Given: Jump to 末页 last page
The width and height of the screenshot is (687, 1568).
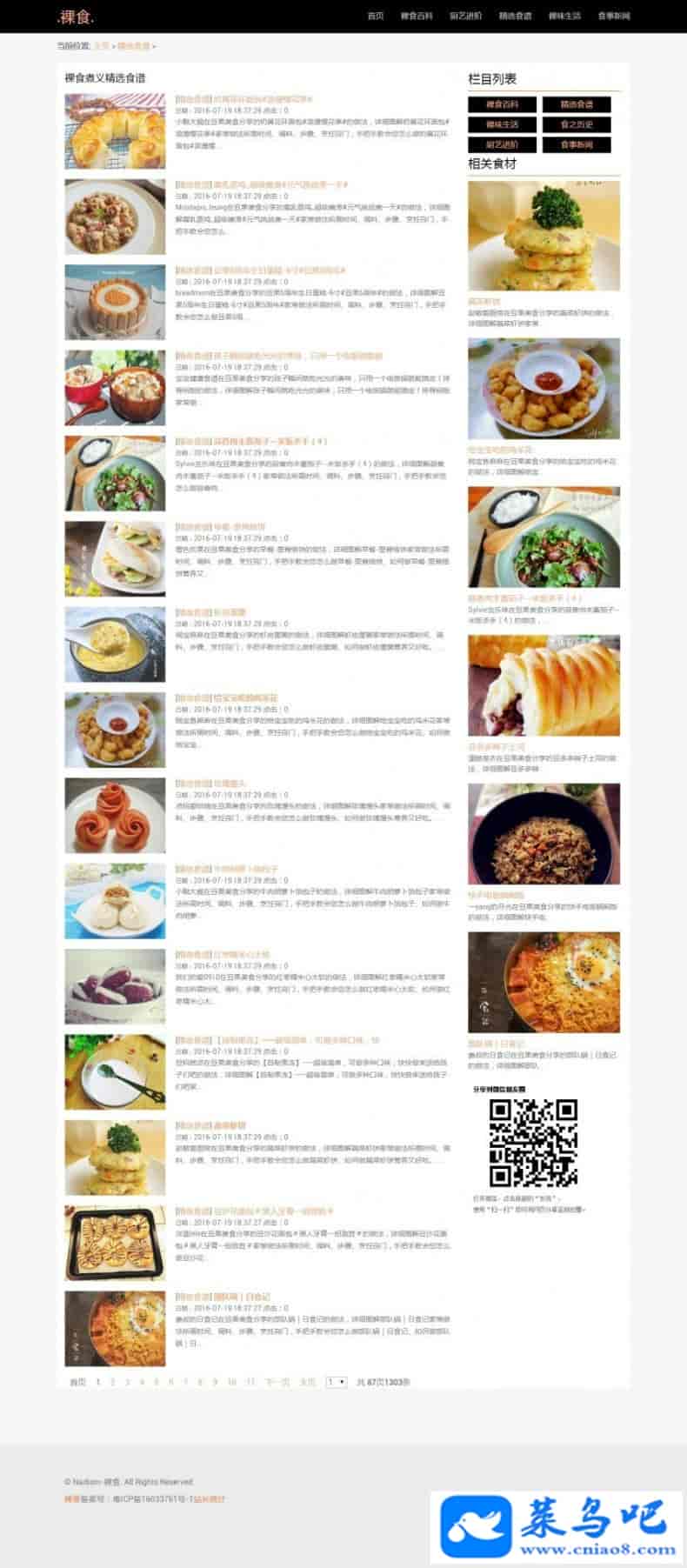Looking at the screenshot, I should tap(308, 1382).
